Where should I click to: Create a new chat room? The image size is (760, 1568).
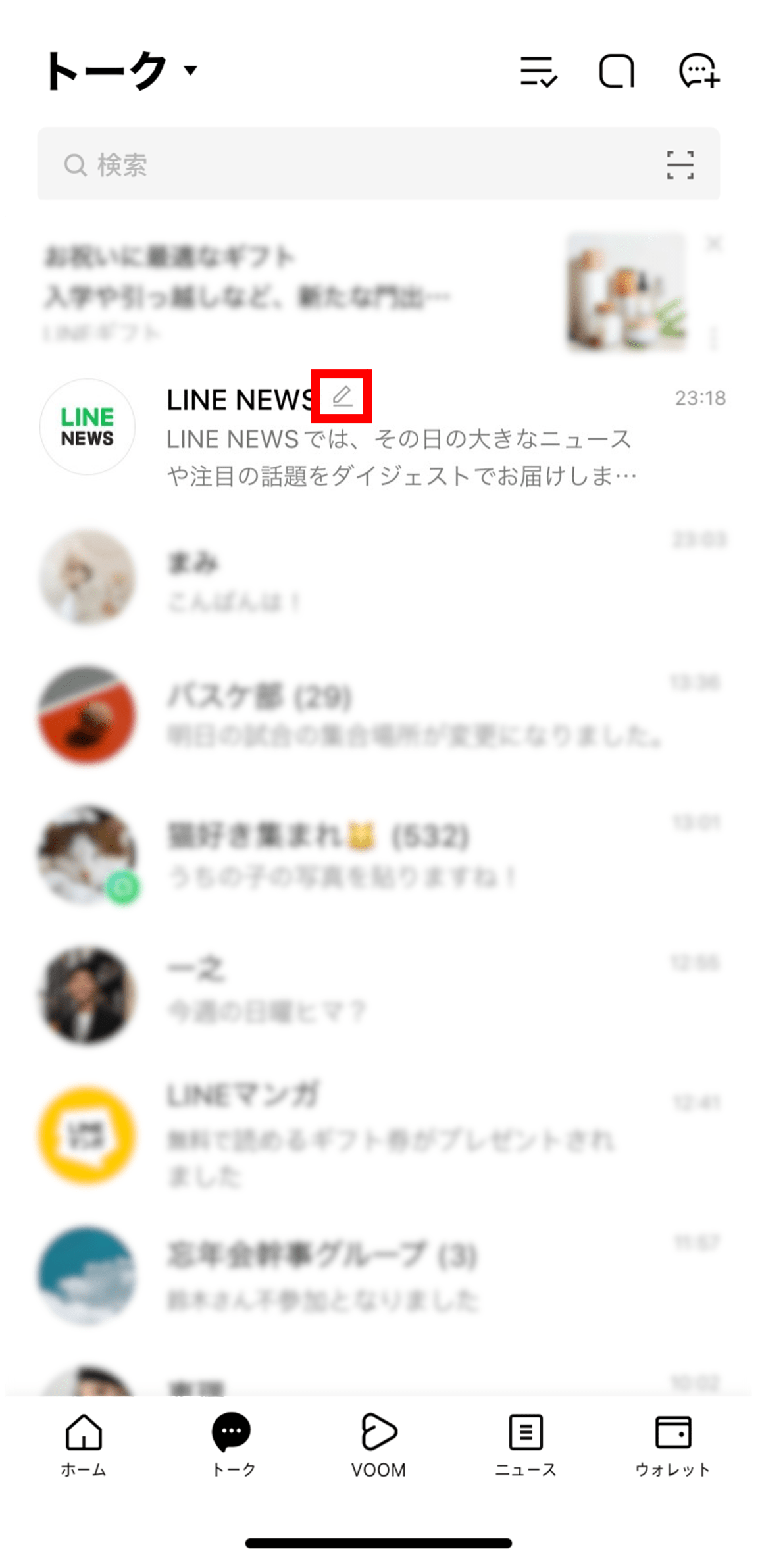pos(699,71)
